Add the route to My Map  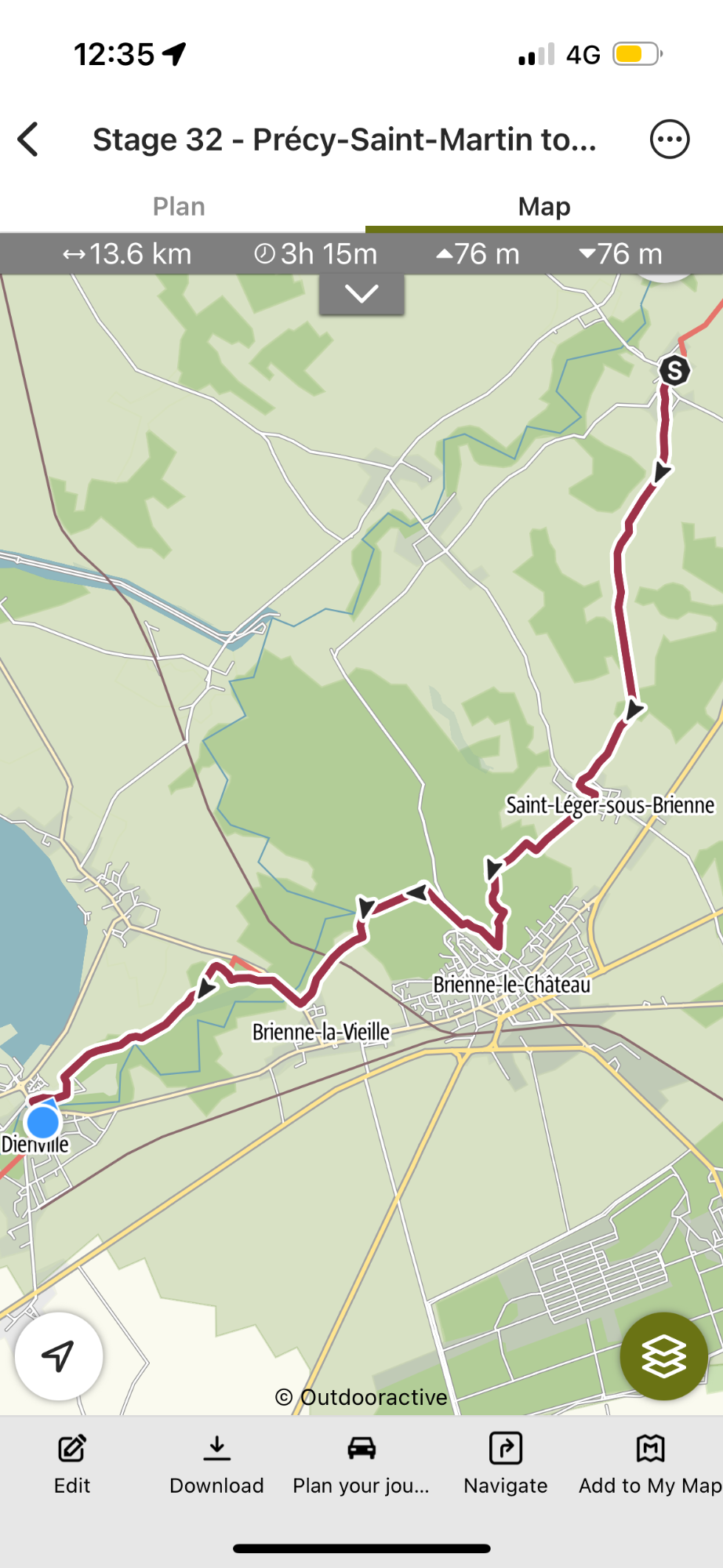(x=650, y=1464)
